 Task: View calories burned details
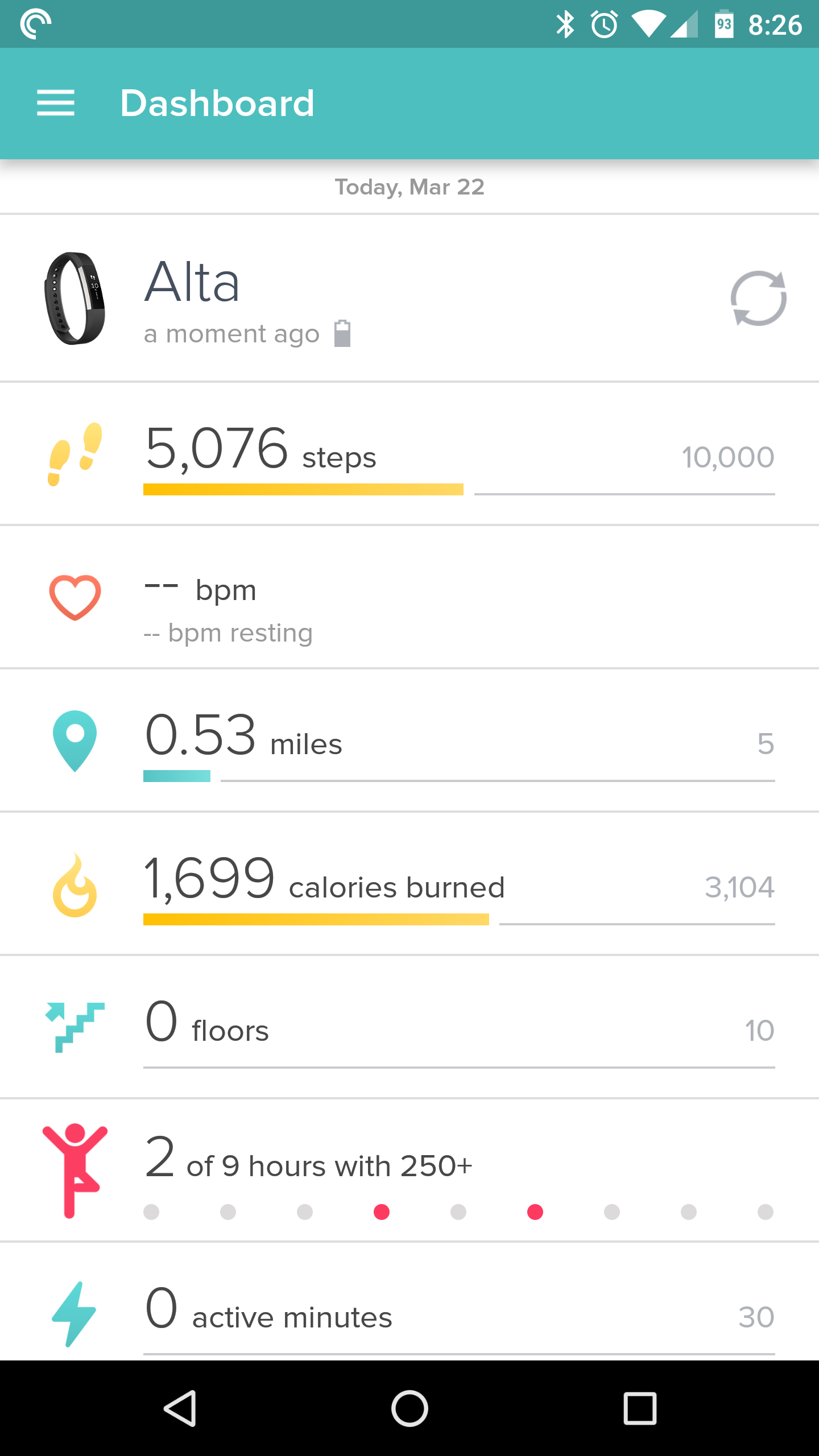[409, 885]
